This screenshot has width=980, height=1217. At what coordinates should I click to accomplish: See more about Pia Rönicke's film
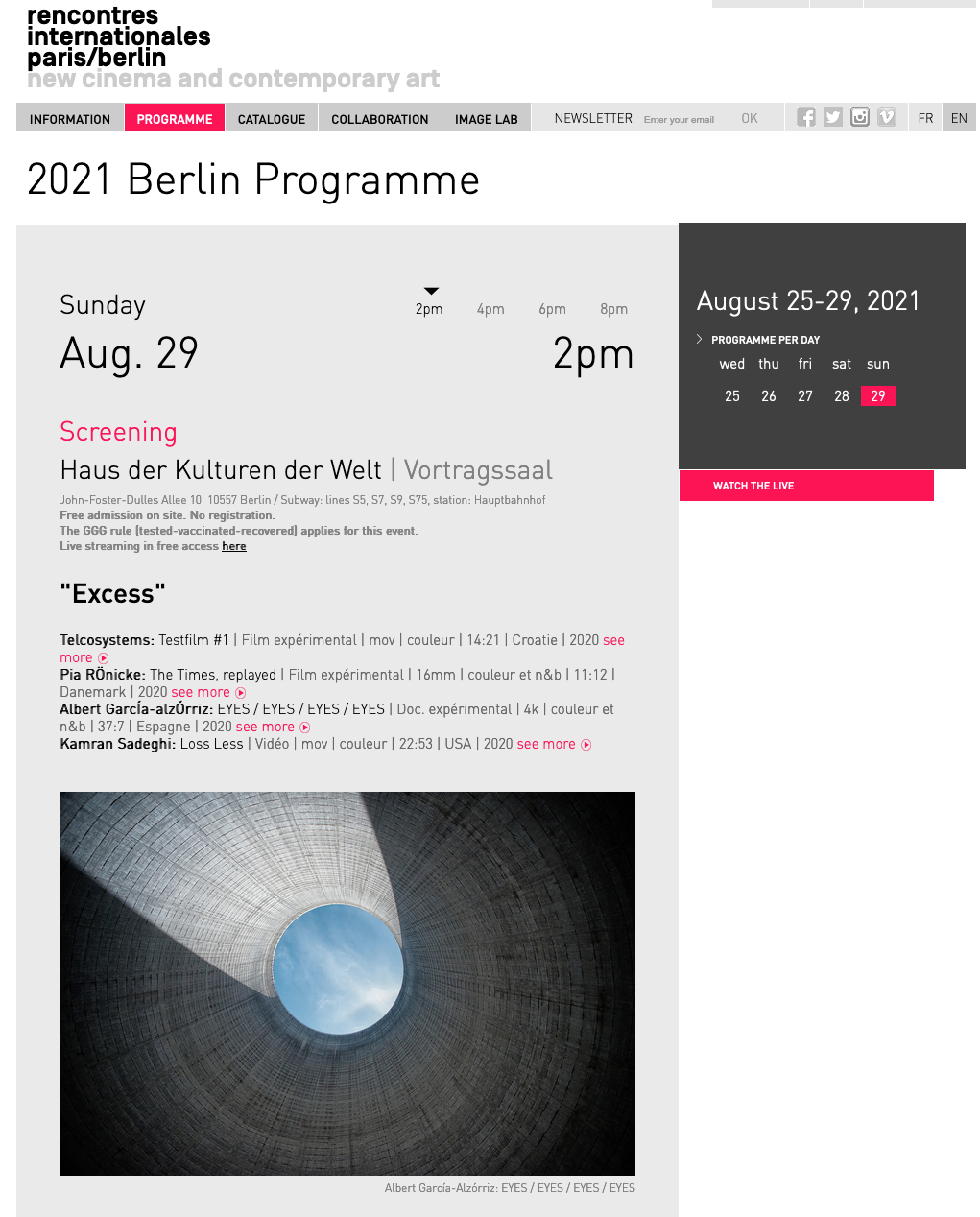click(x=208, y=692)
